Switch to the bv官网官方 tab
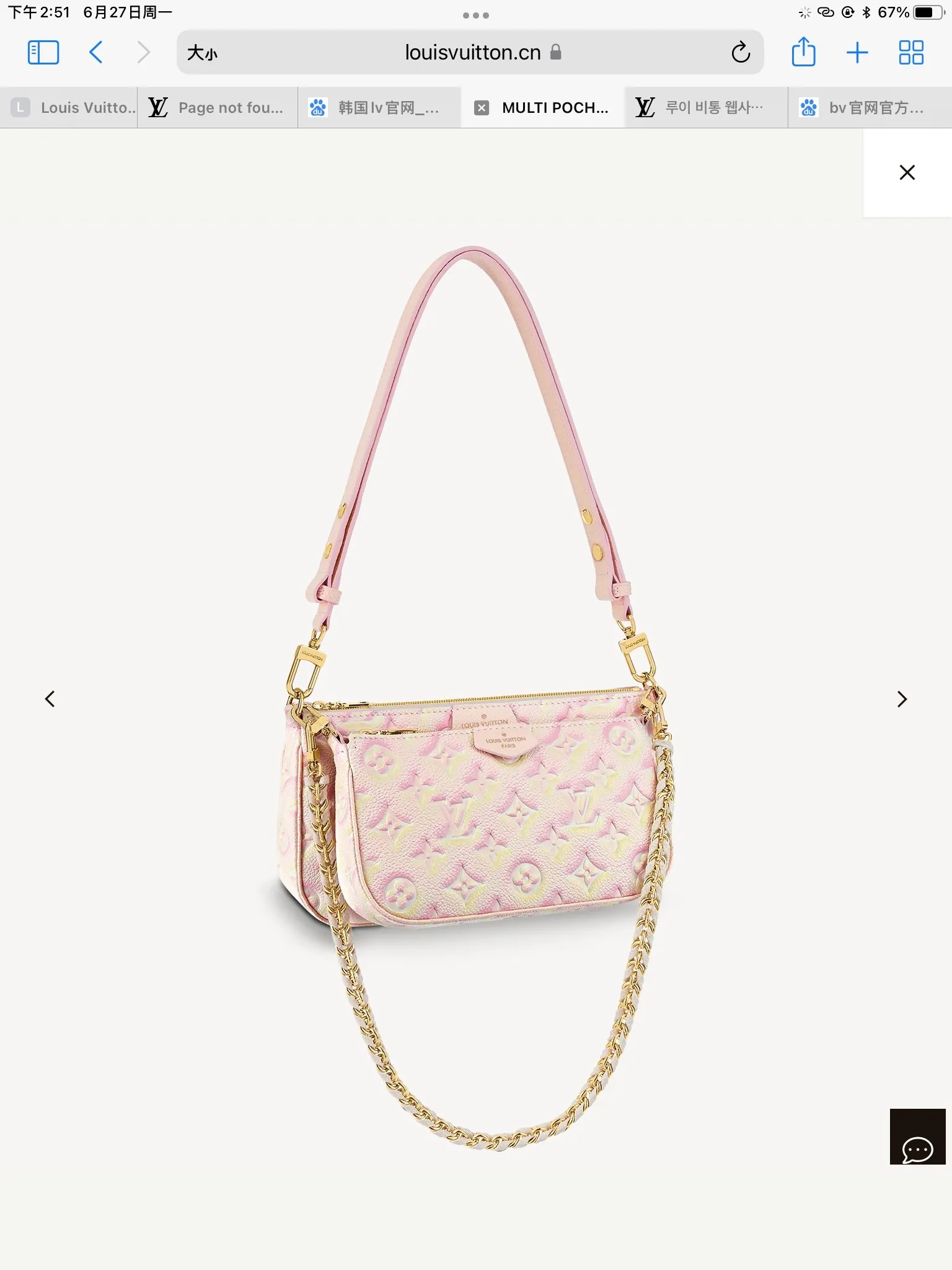Image resolution: width=952 pixels, height=1270 pixels. [868, 108]
